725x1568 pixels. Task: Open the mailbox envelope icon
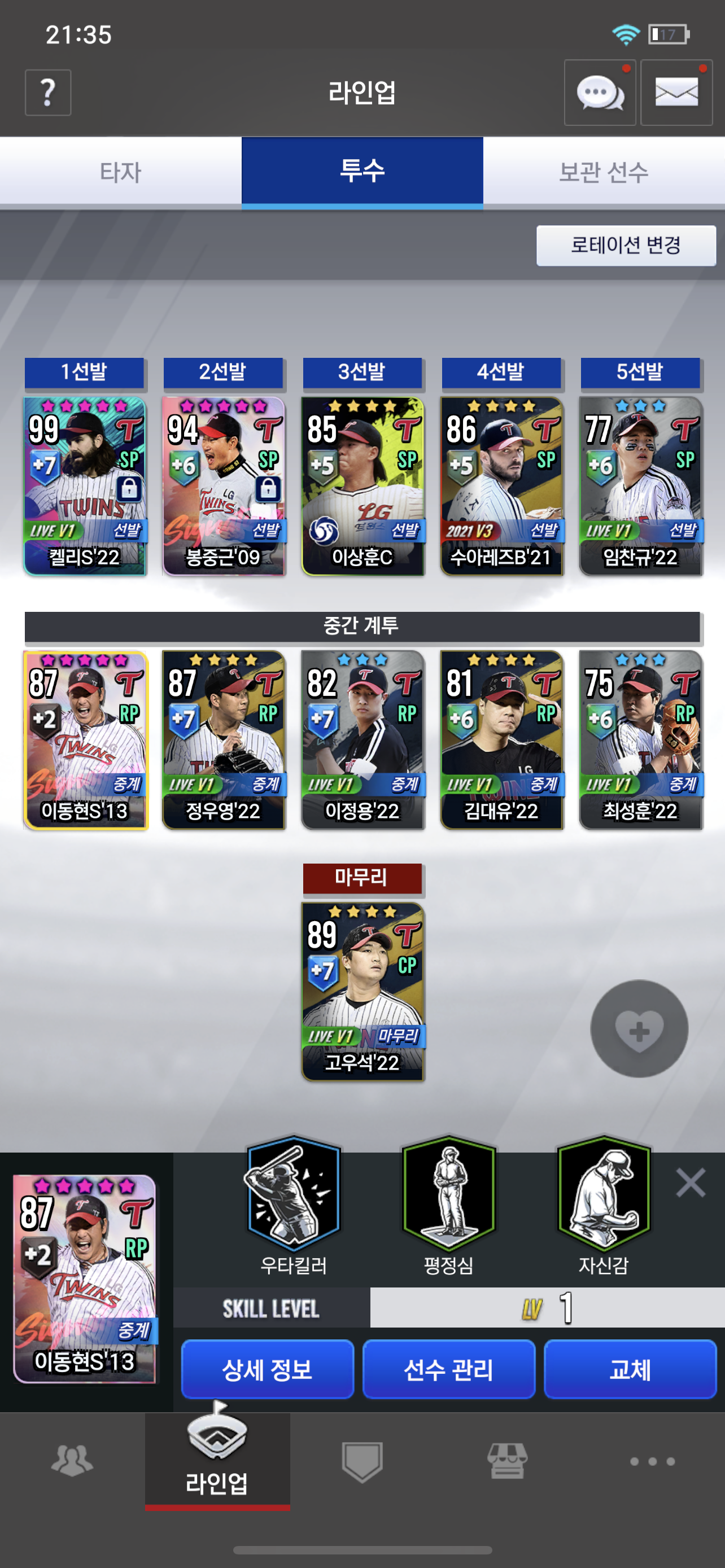pos(676,93)
